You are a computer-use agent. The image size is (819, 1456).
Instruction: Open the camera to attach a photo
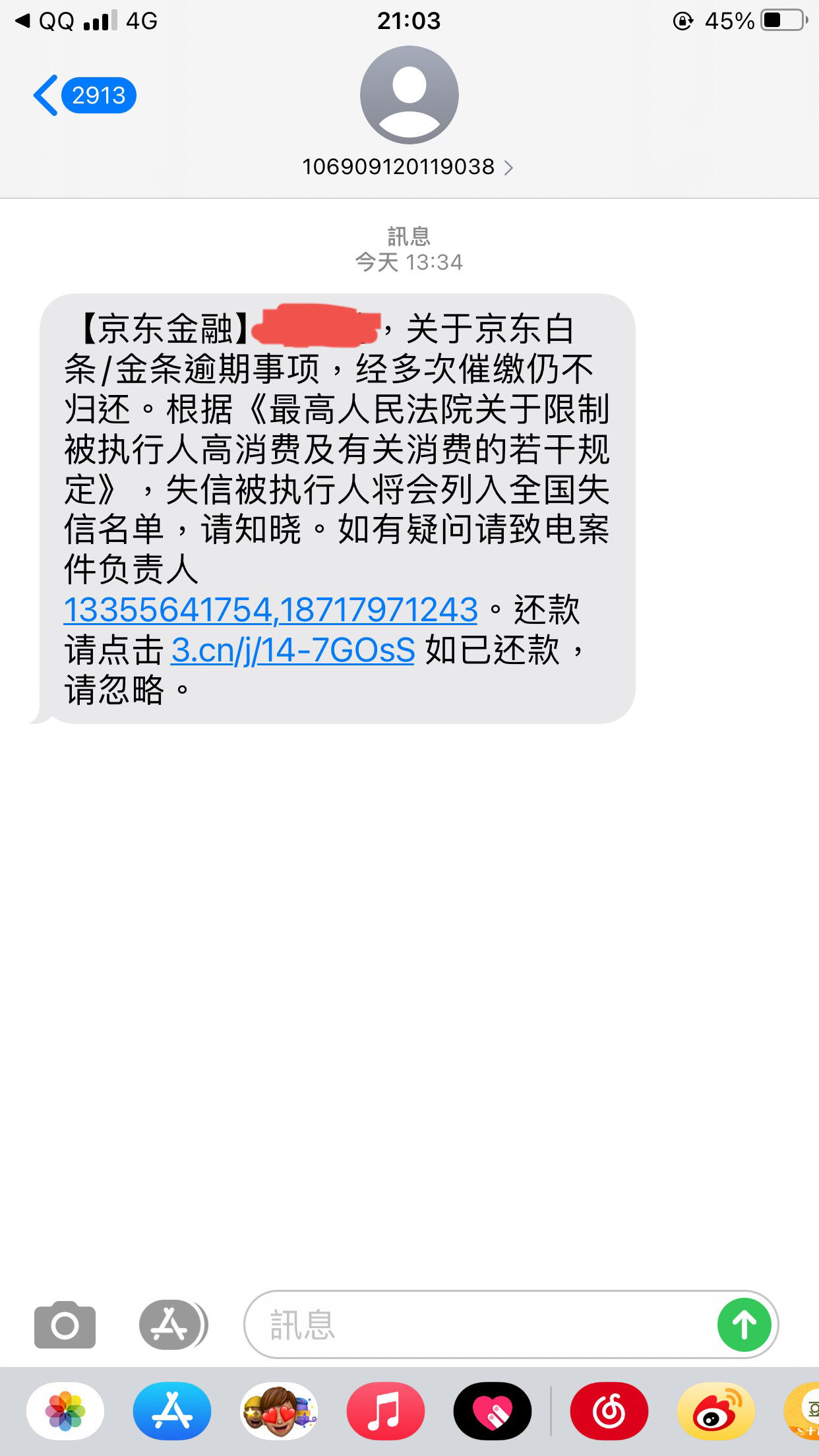tap(65, 1325)
